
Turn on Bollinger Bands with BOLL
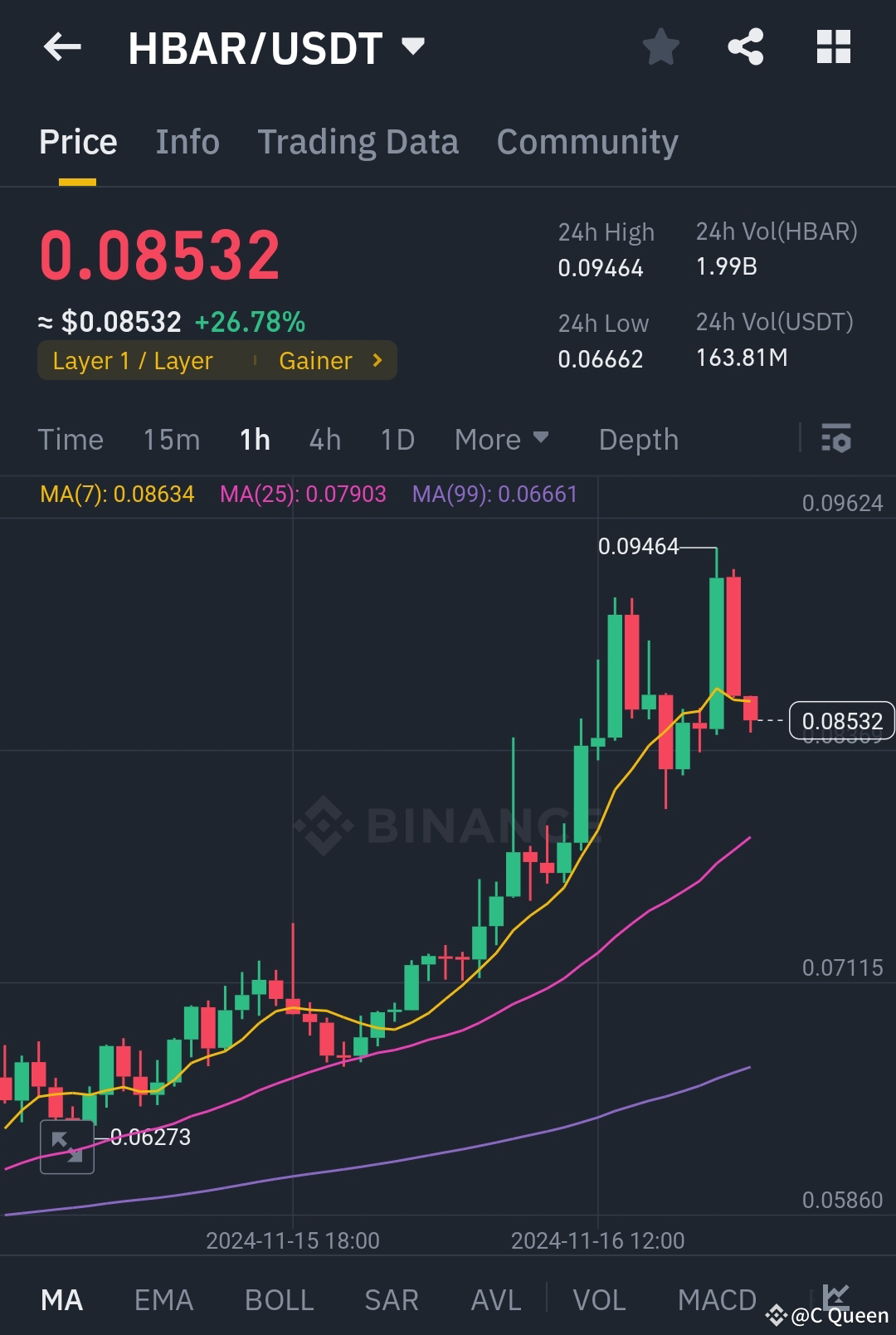(279, 1299)
